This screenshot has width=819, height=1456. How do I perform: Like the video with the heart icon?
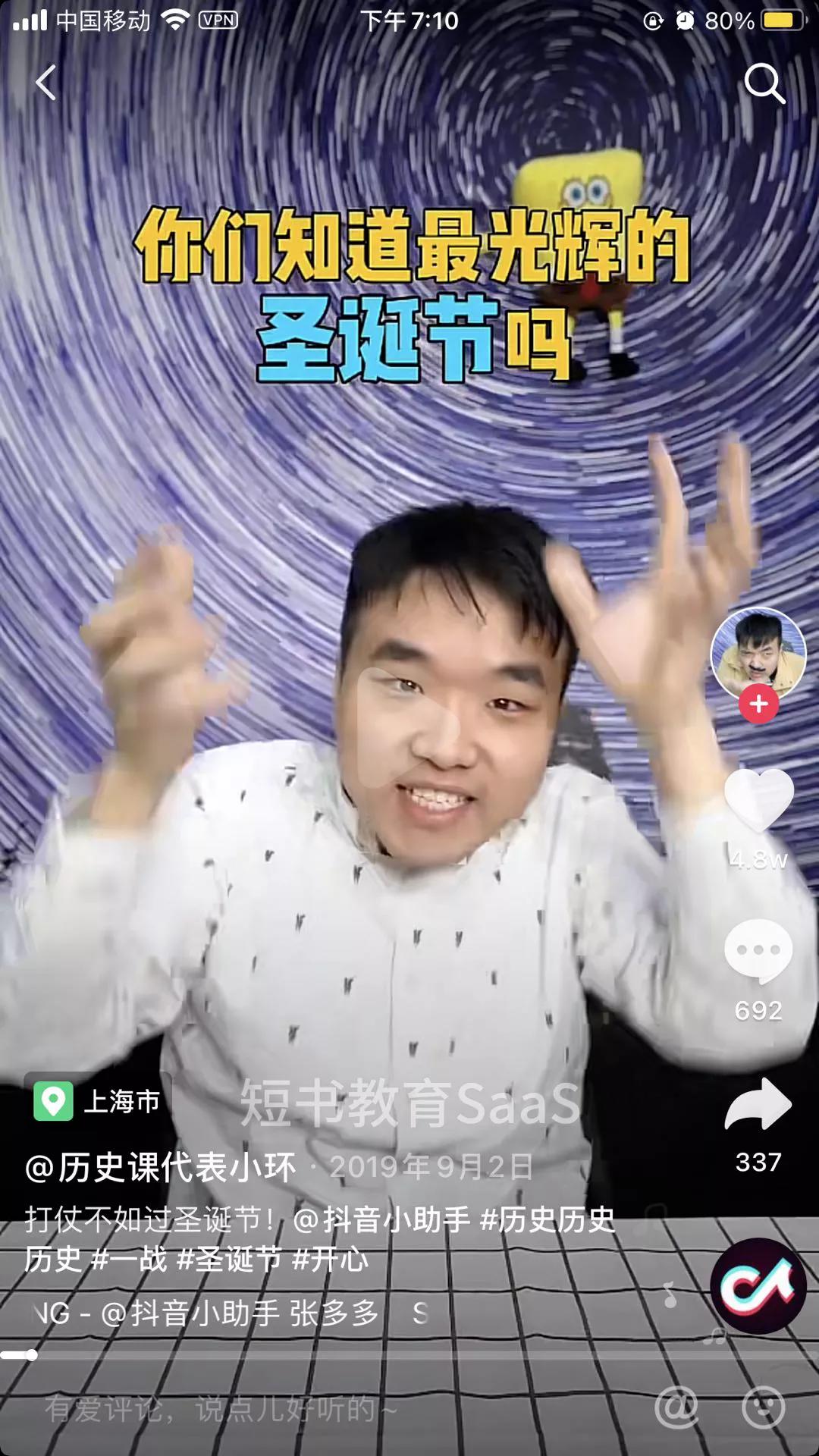(758, 799)
